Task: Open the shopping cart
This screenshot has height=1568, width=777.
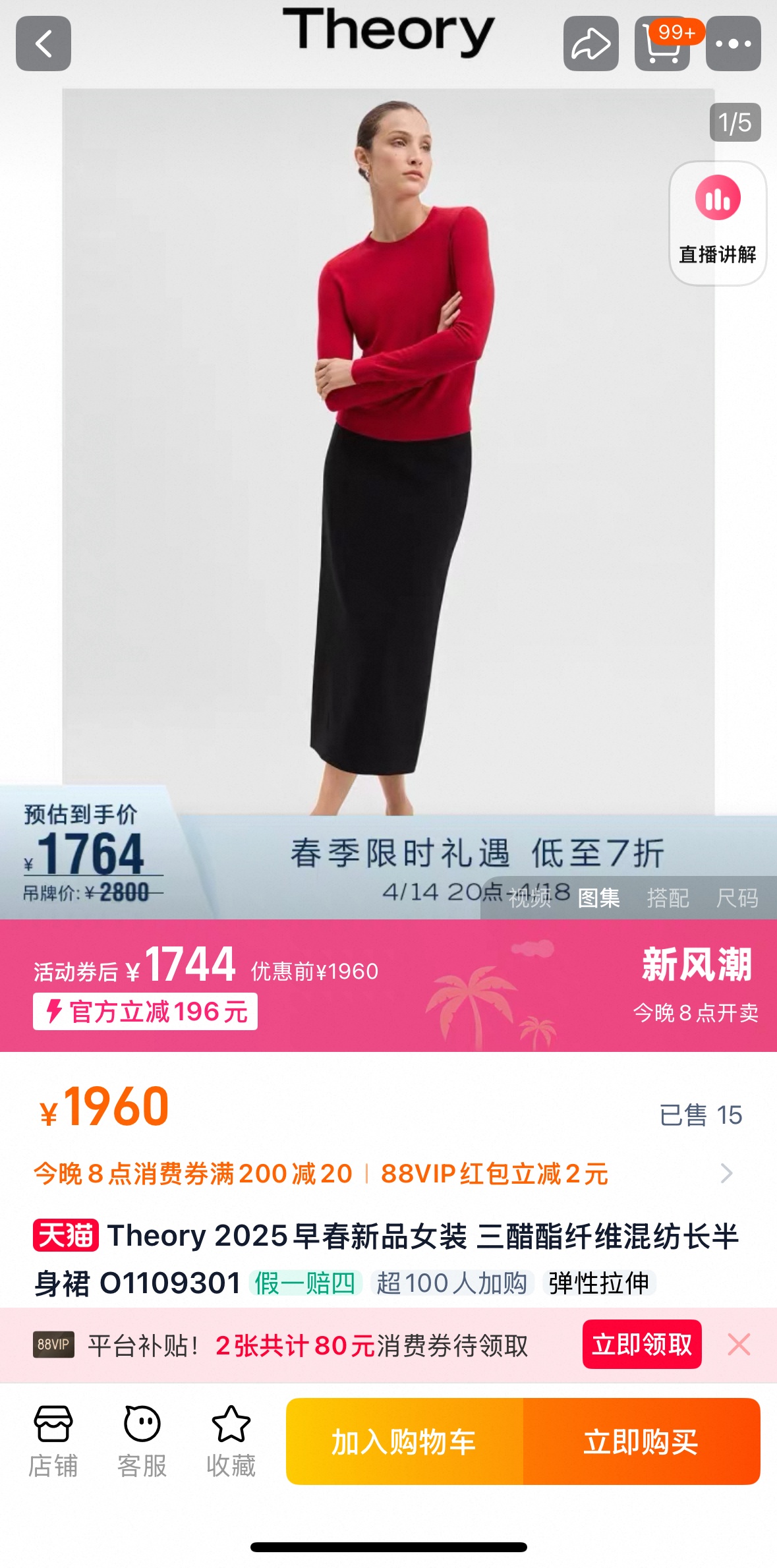Action: 662,44
